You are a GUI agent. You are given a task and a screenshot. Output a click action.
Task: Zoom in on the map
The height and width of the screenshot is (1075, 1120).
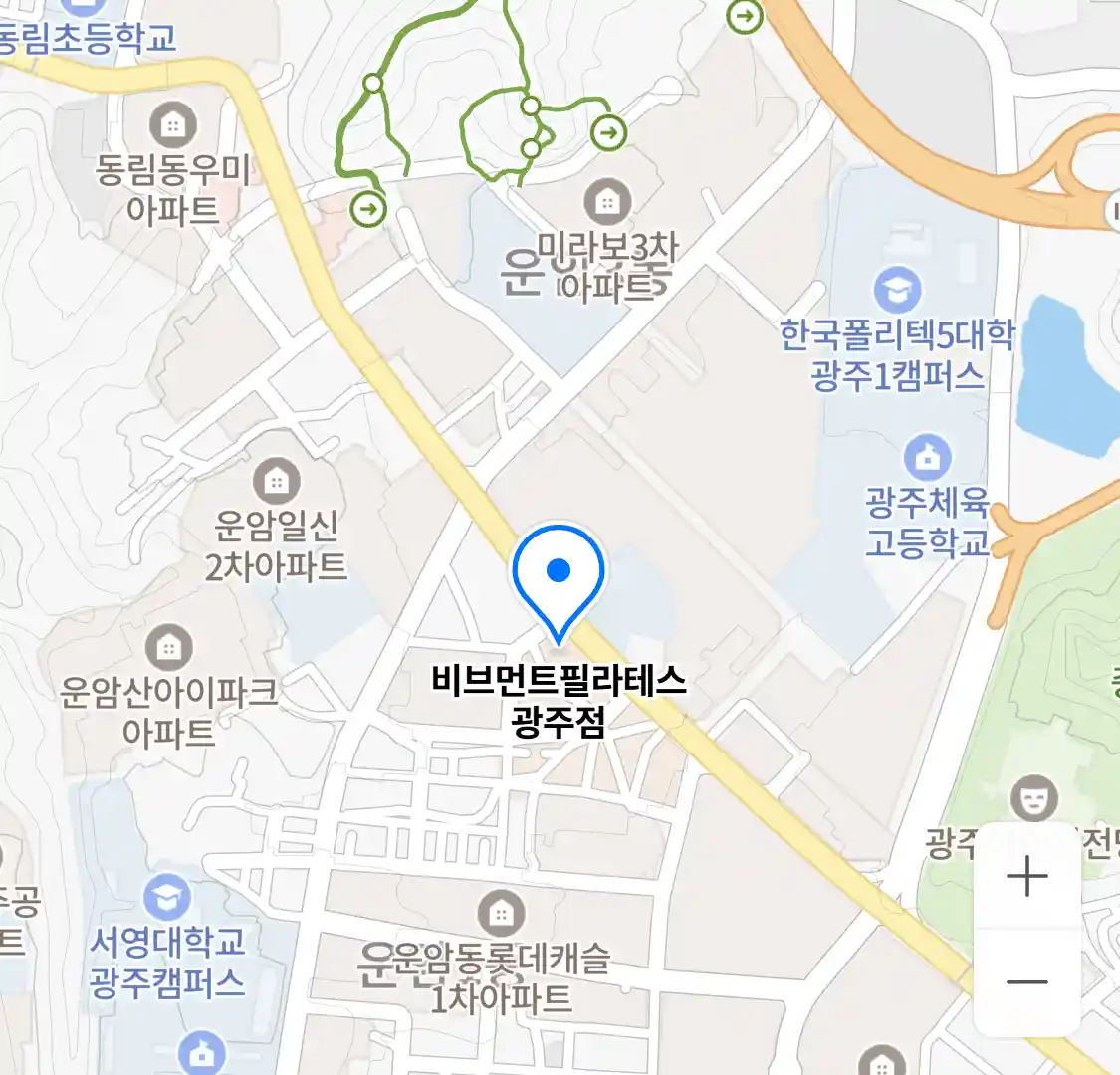(1026, 877)
